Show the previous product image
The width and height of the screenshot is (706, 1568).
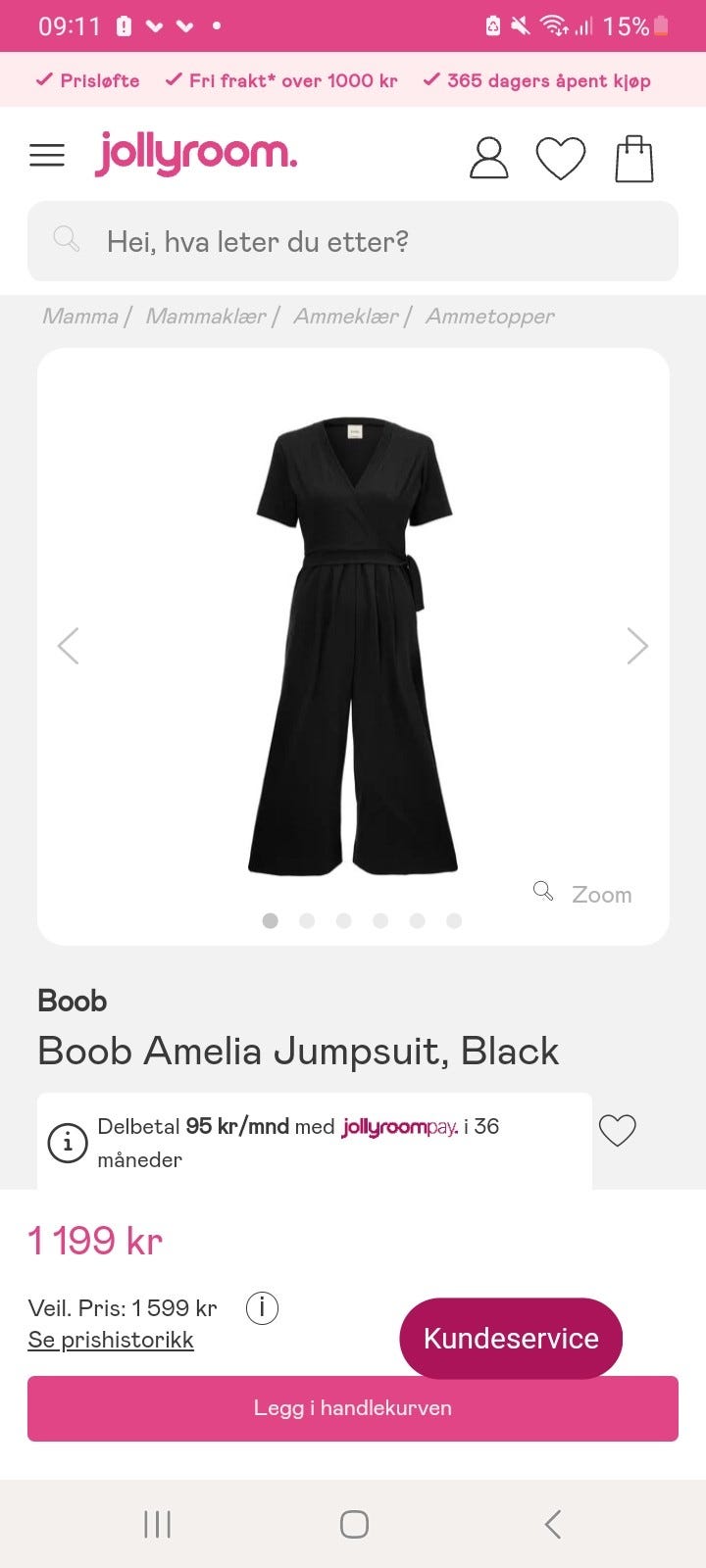(68, 646)
